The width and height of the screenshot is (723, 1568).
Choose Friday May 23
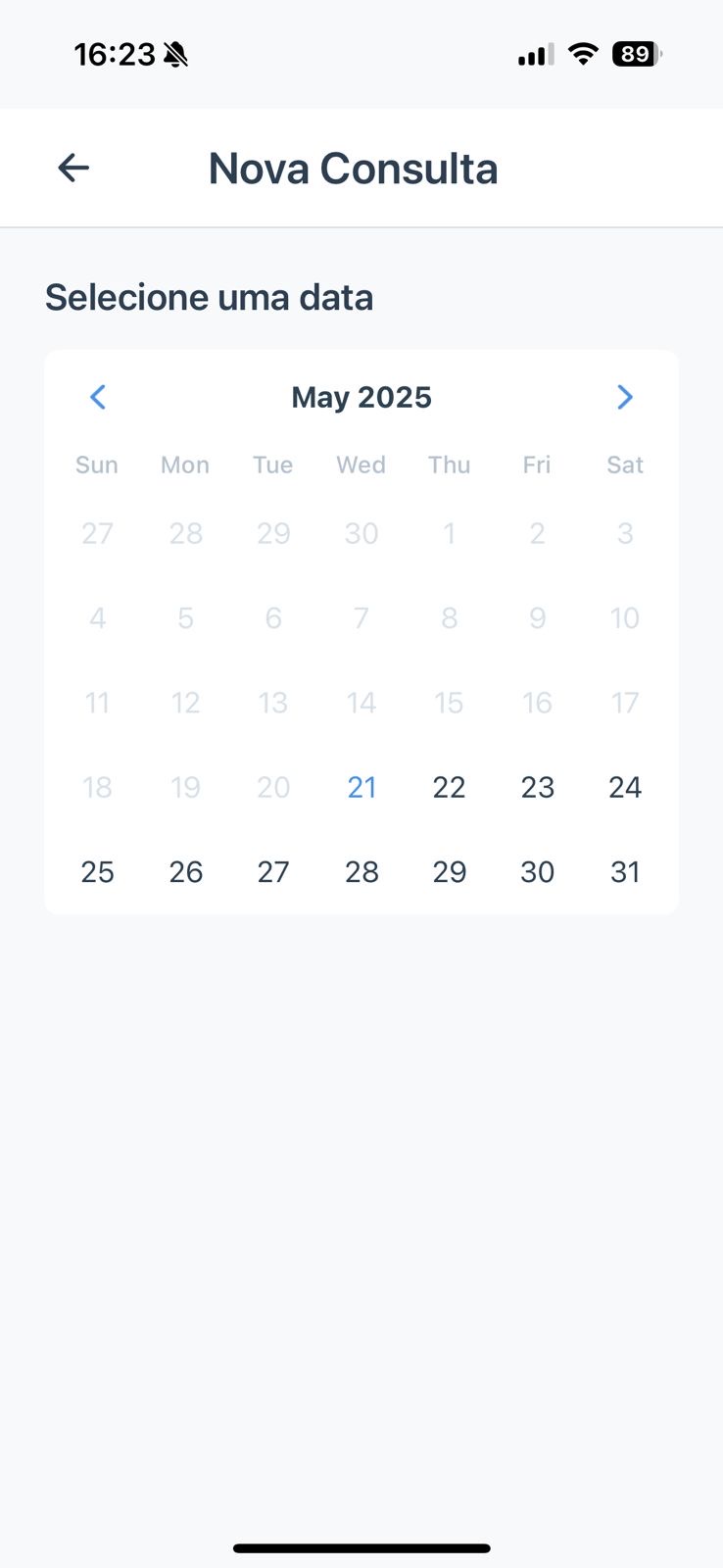(x=537, y=787)
